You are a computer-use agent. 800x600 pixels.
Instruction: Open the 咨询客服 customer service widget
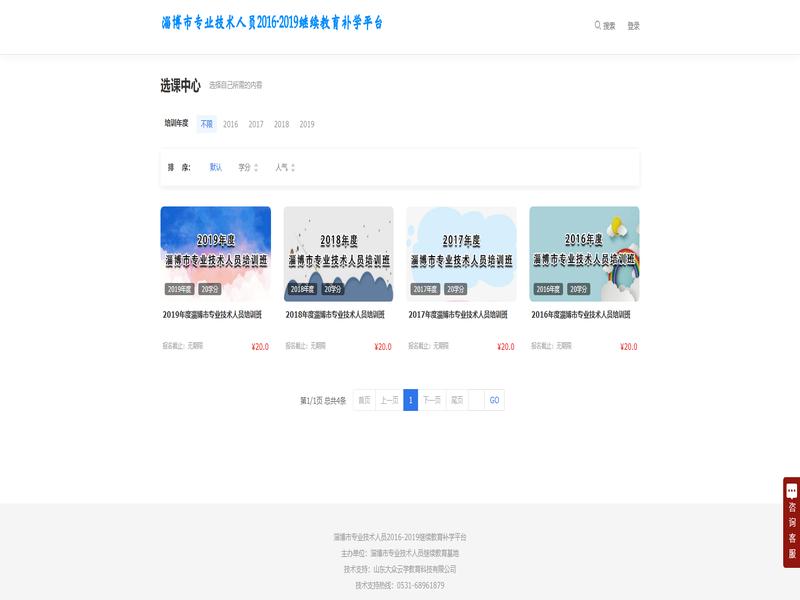tap(791, 522)
